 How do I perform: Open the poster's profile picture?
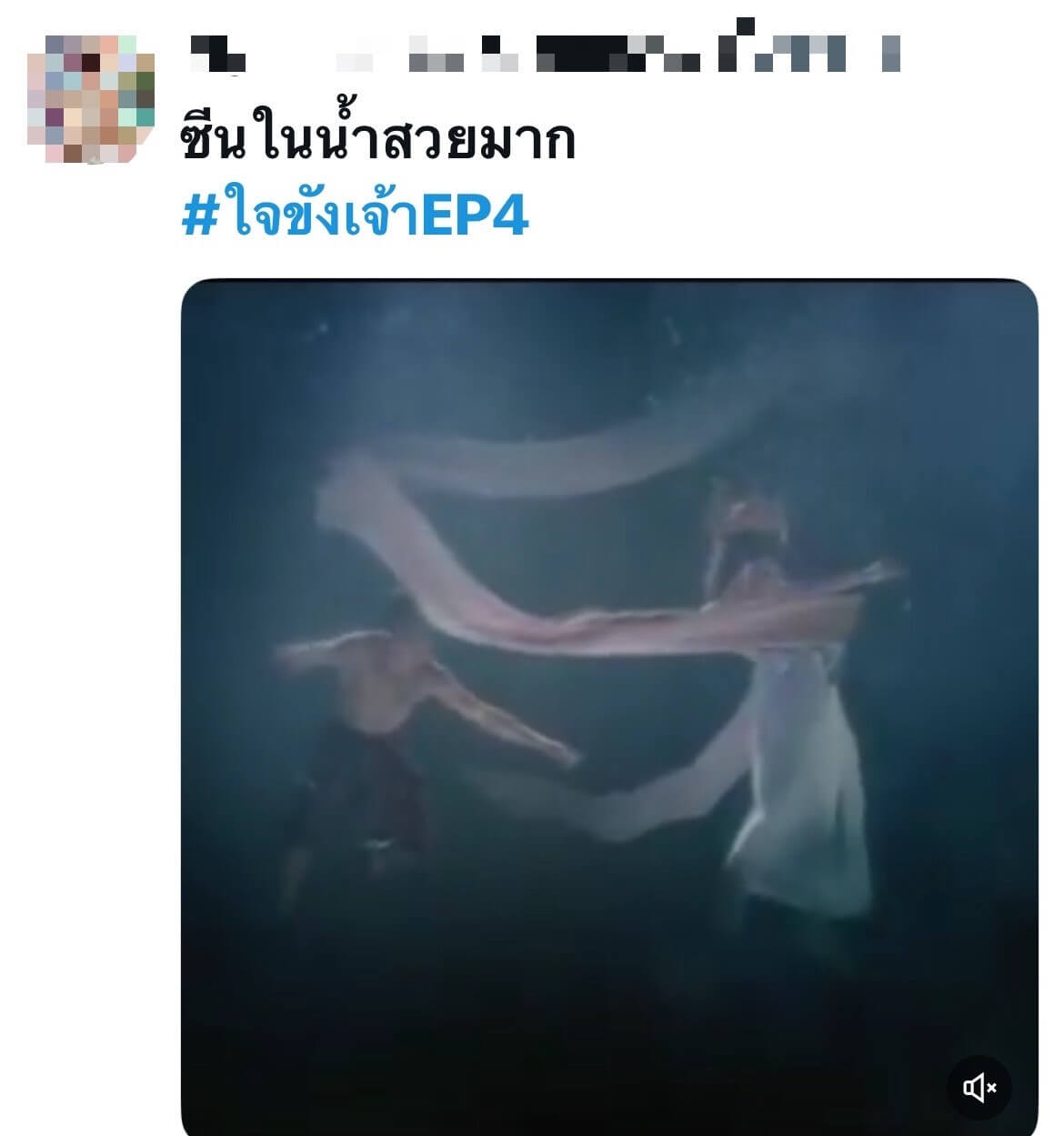(x=91, y=99)
